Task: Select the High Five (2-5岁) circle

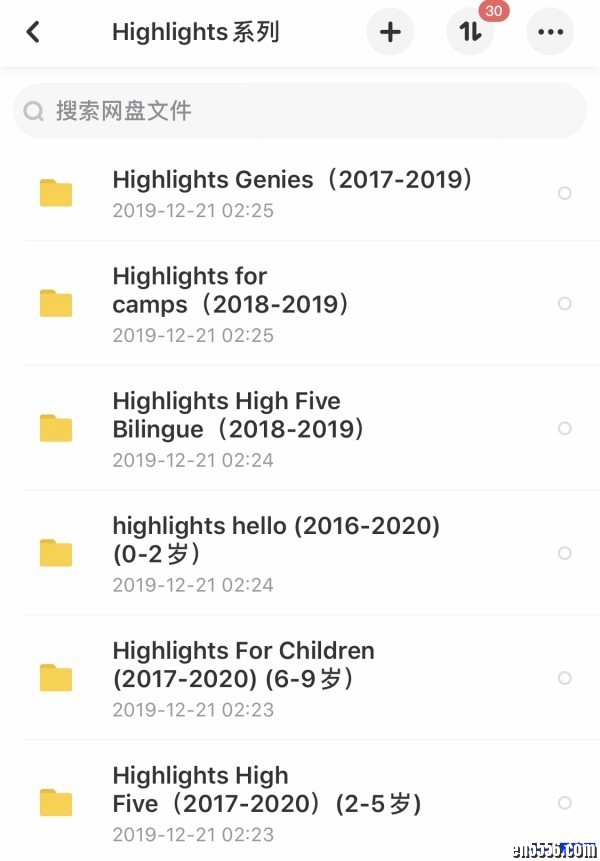Action: 565,803
